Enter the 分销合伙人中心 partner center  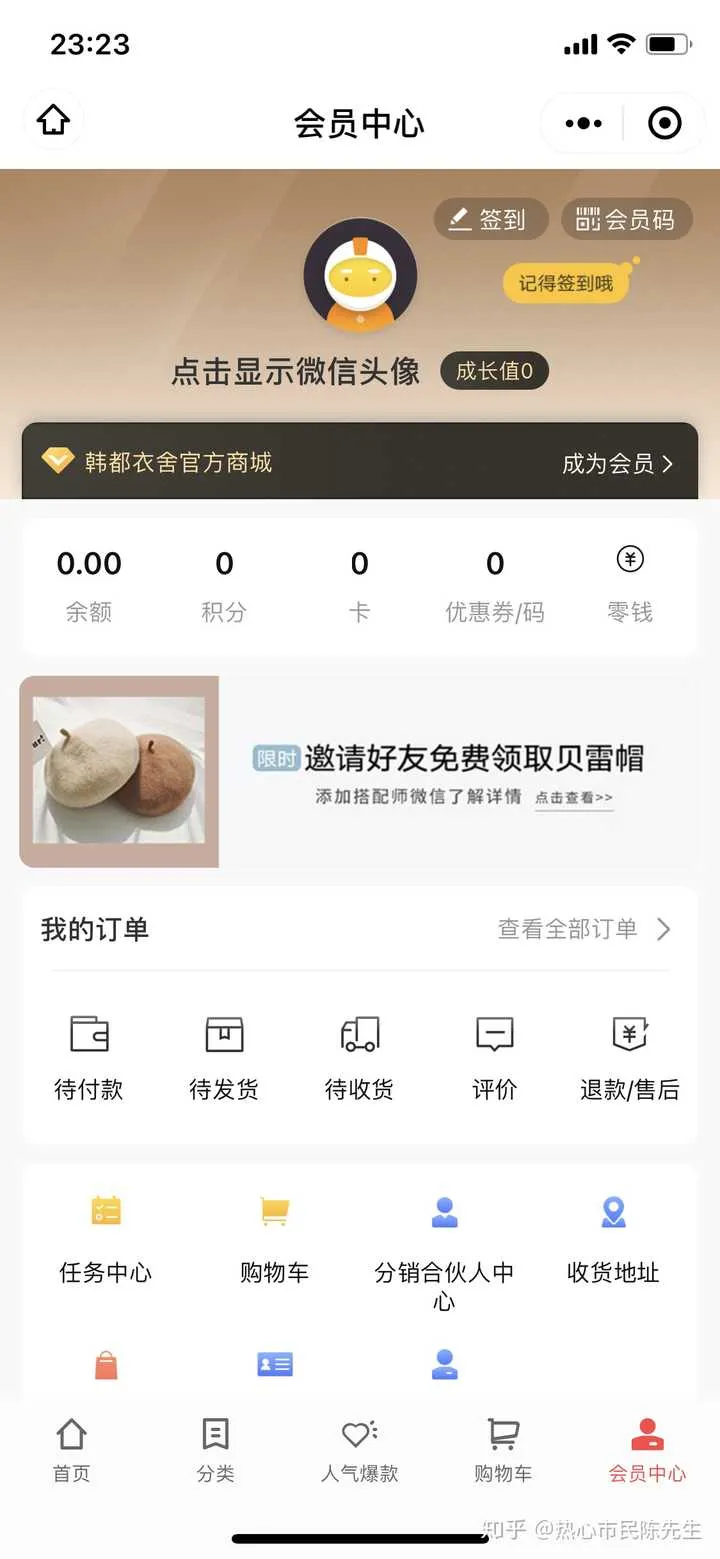point(444,1250)
